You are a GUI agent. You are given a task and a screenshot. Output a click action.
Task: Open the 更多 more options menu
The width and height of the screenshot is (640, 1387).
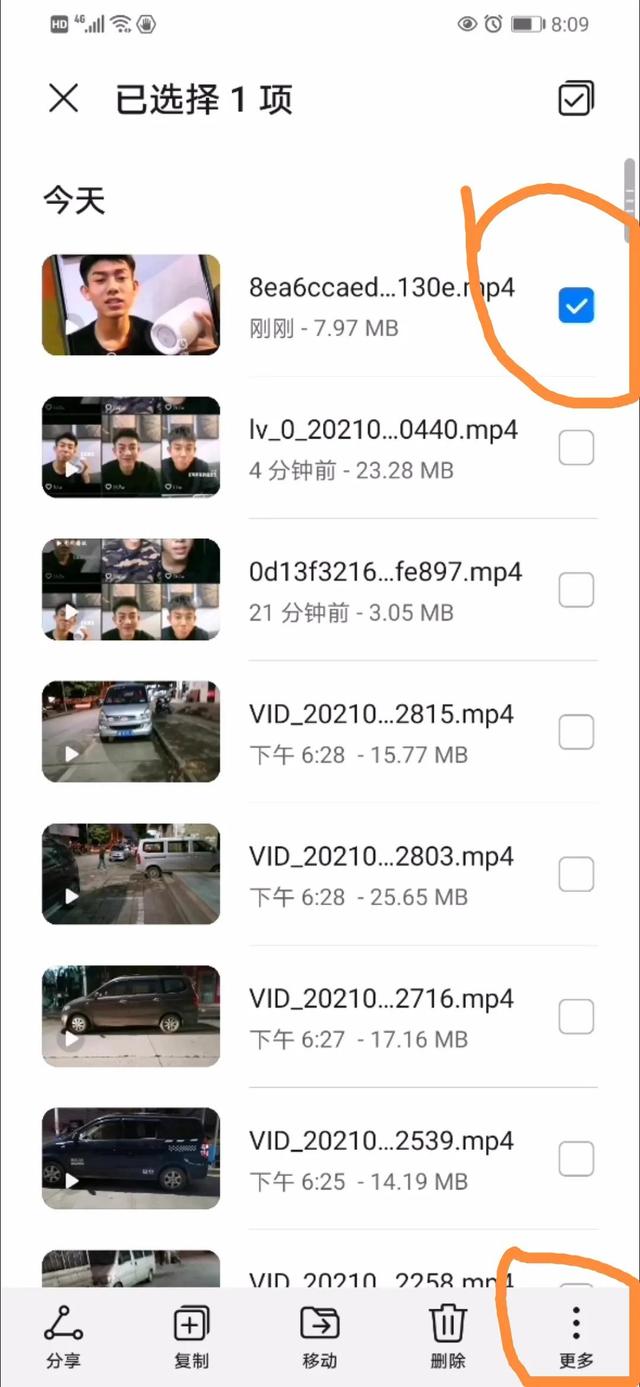click(x=576, y=1337)
